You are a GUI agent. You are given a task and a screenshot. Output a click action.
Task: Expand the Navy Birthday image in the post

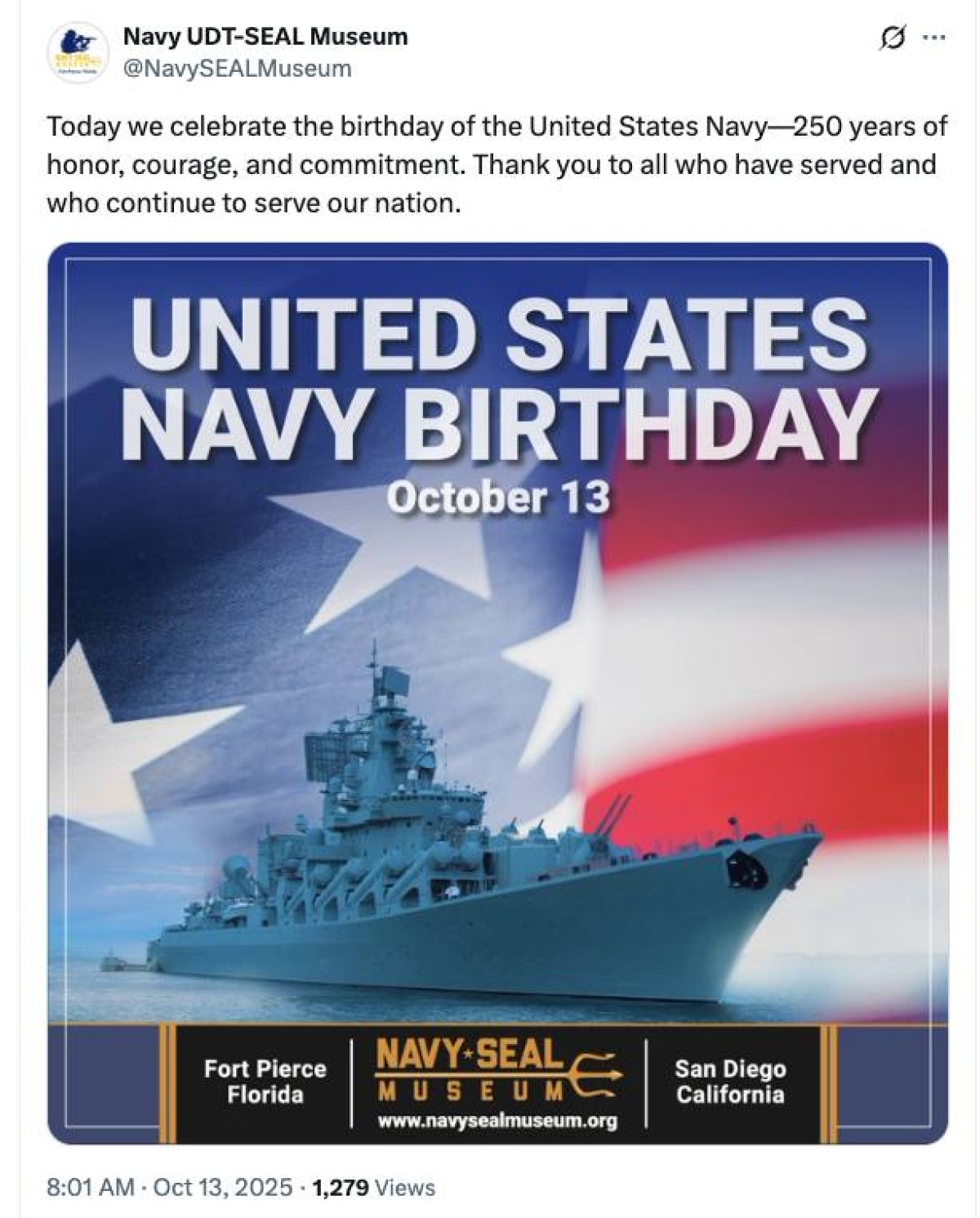(x=497, y=693)
